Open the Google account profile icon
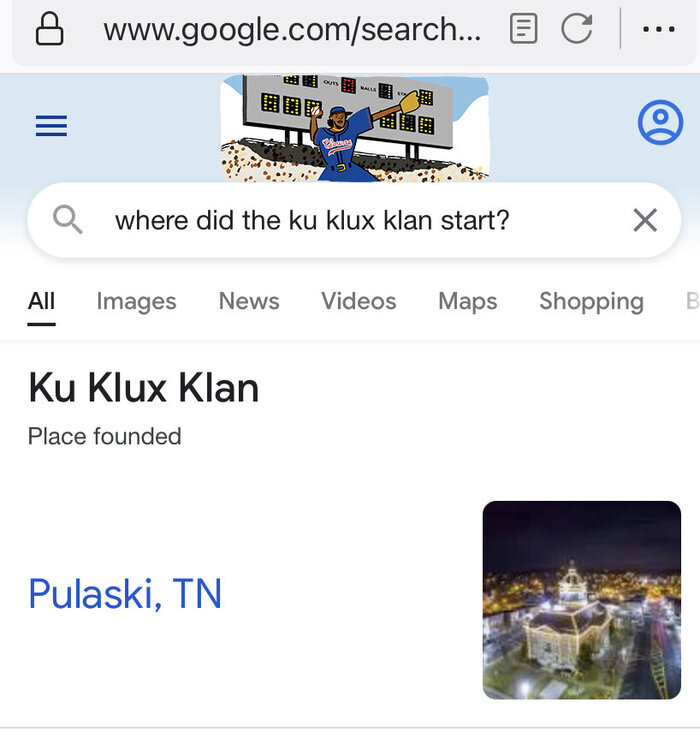The height and width of the screenshot is (750, 700). (x=659, y=123)
